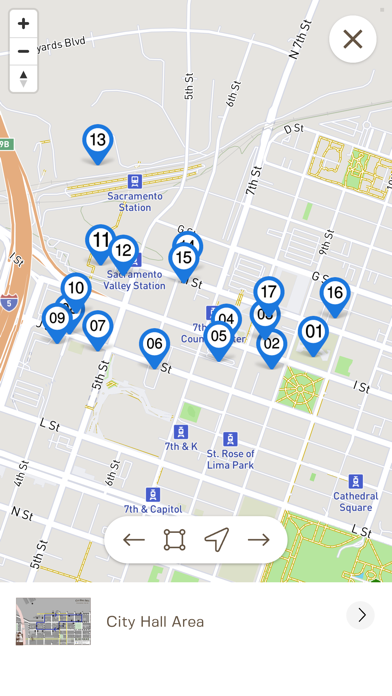
Task: Select map pin 15
Action: point(184,263)
